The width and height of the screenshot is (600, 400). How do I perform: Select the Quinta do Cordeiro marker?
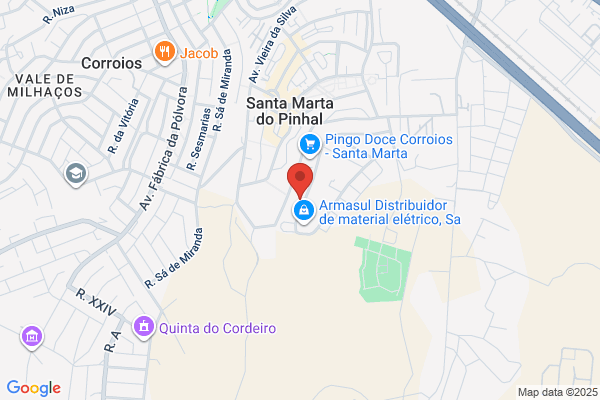tap(144, 327)
